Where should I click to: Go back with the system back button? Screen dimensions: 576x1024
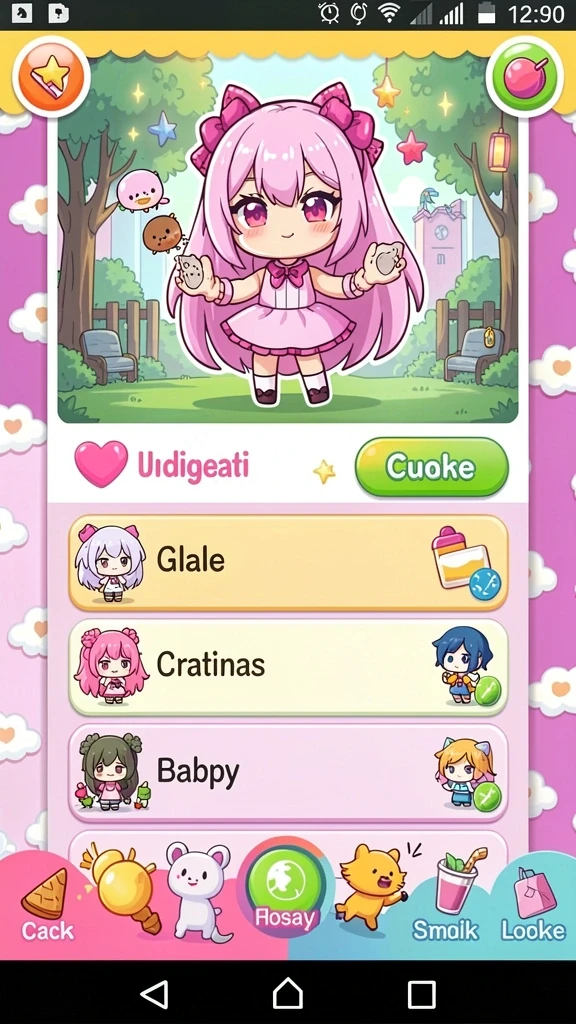(154, 994)
